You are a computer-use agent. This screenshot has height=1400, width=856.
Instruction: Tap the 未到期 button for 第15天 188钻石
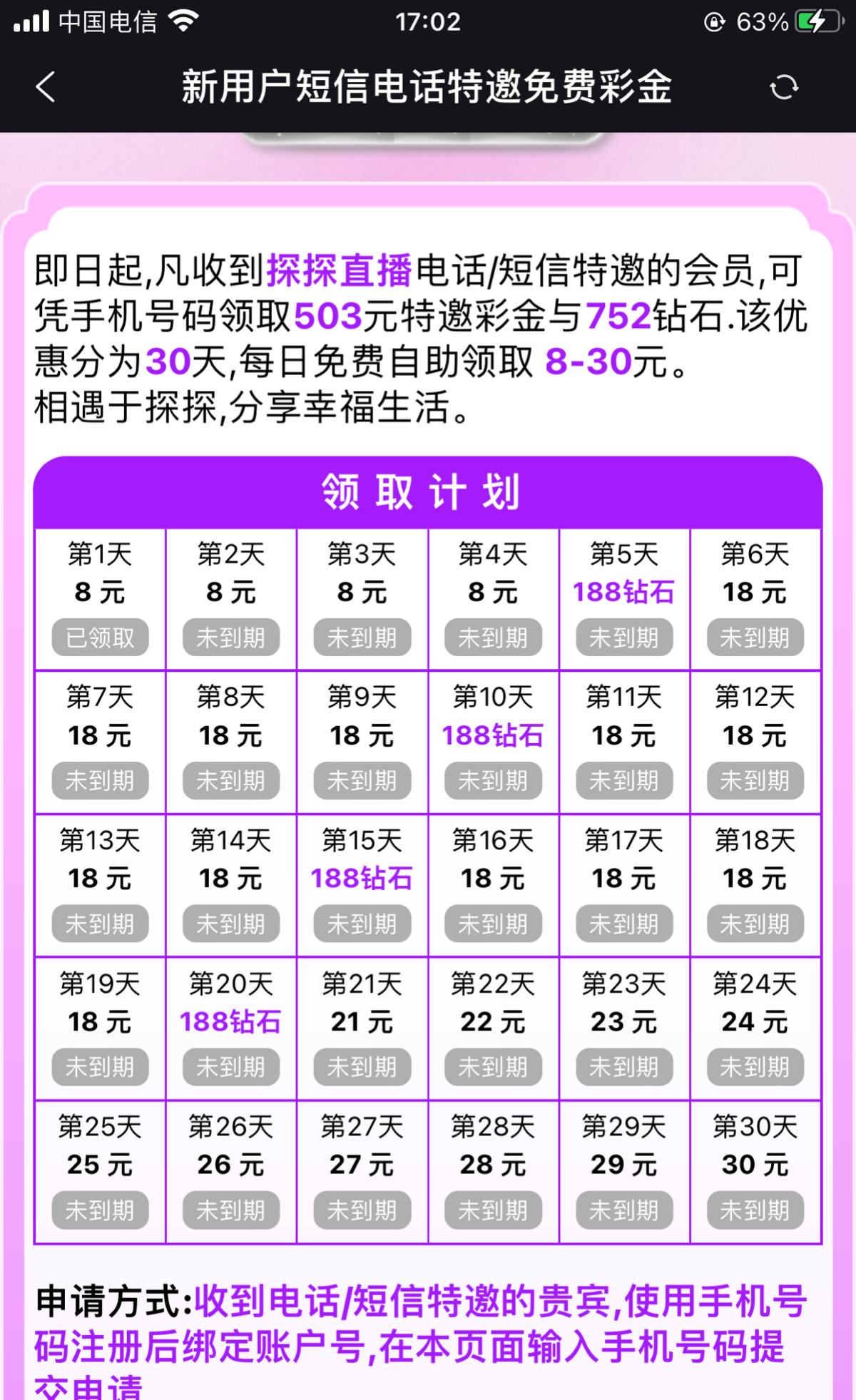pos(362,924)
